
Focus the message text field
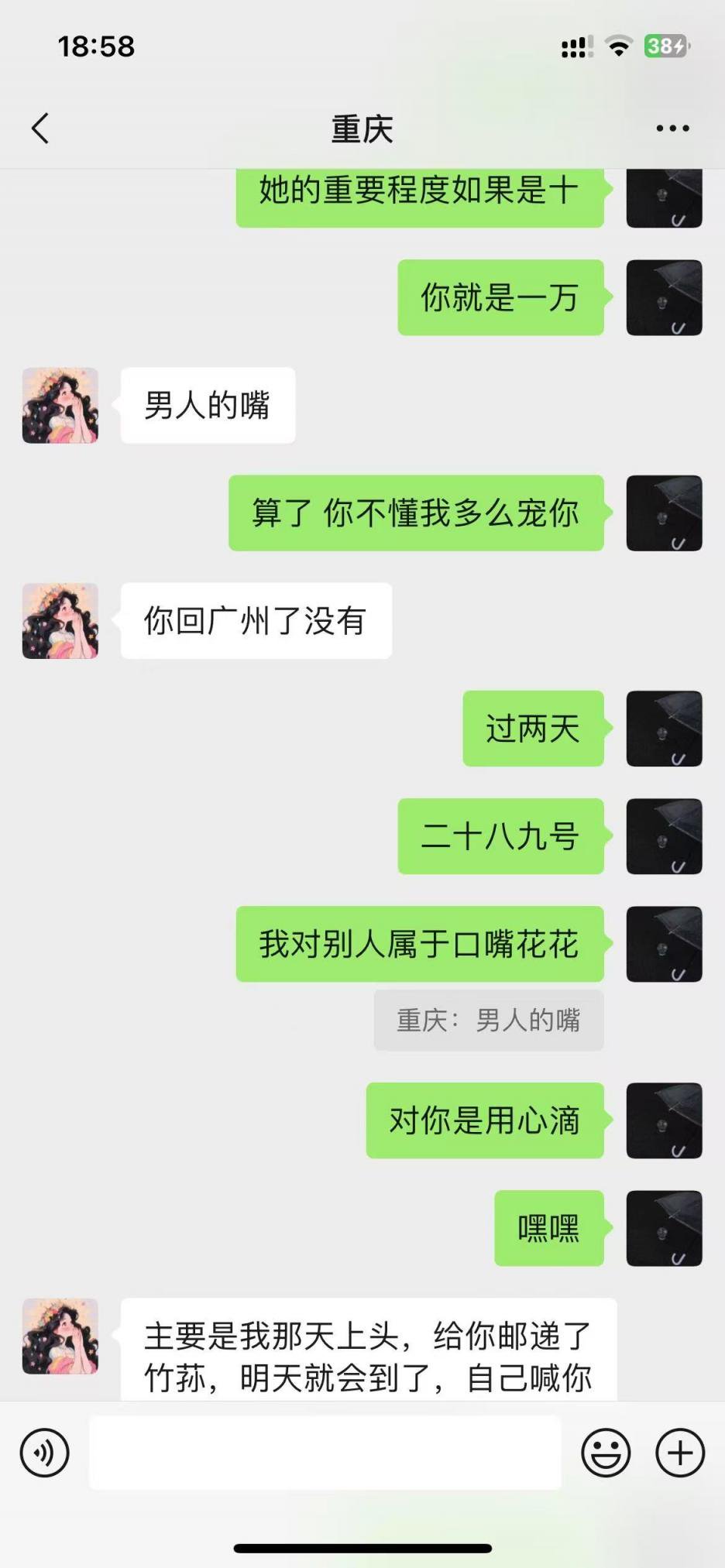coord(325,1453)
